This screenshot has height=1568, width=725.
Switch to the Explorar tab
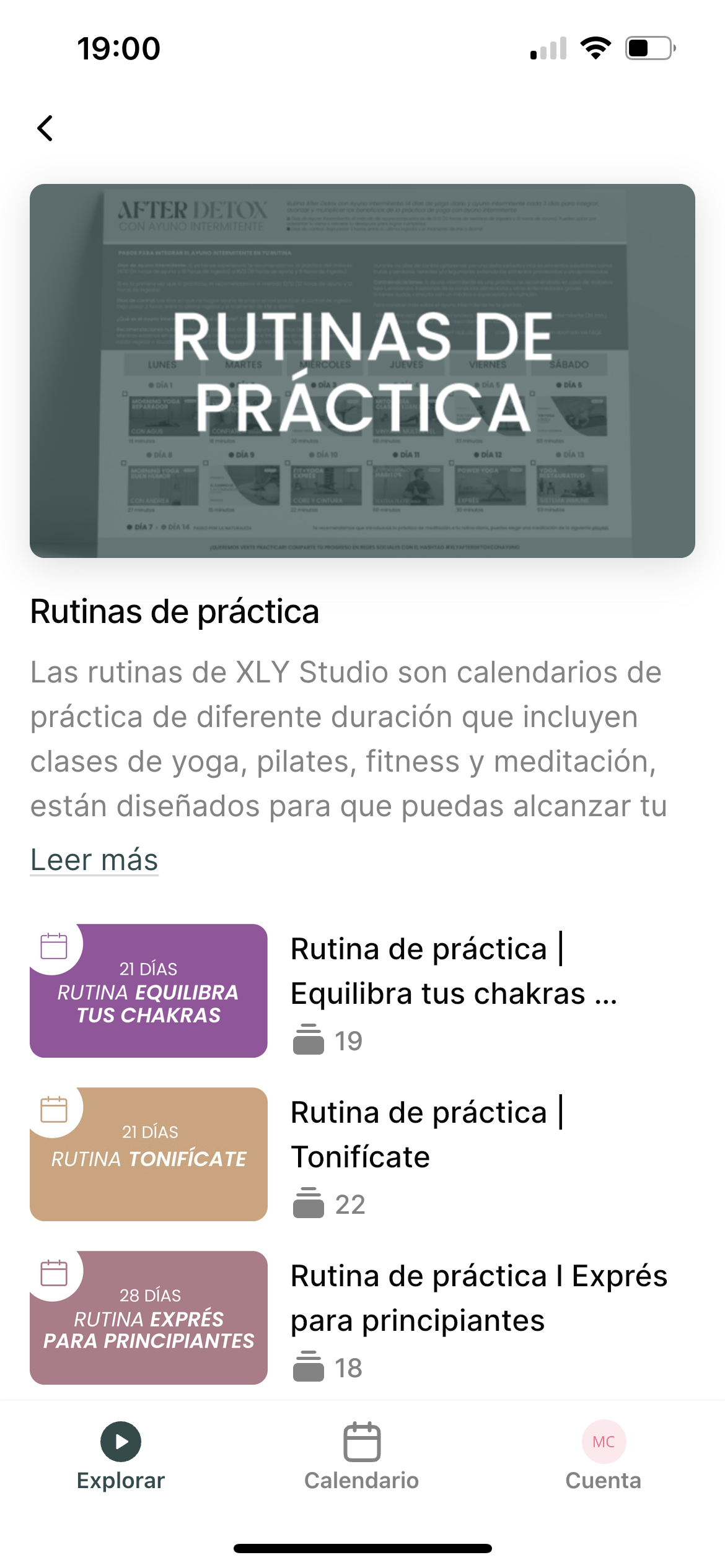121,1455
